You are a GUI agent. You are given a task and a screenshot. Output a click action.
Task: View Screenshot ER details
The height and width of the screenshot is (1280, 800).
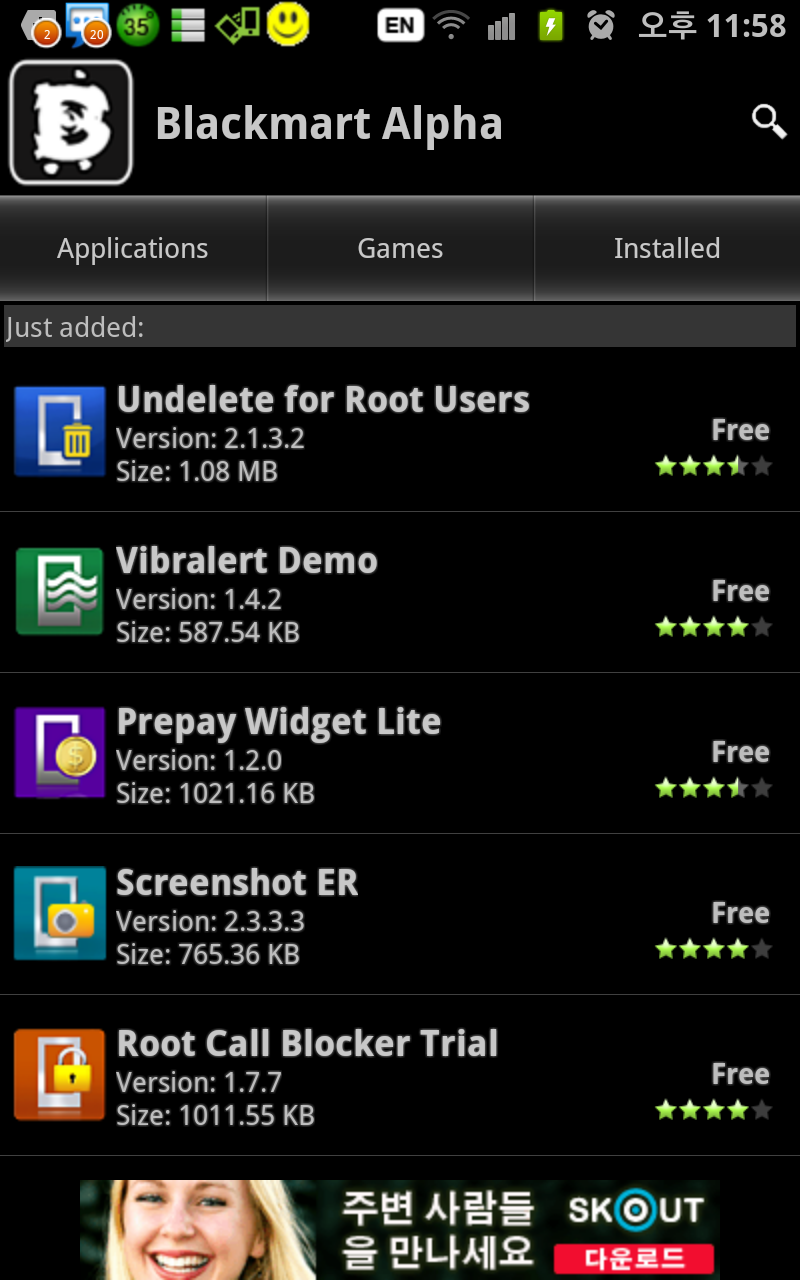coord(400,915)
